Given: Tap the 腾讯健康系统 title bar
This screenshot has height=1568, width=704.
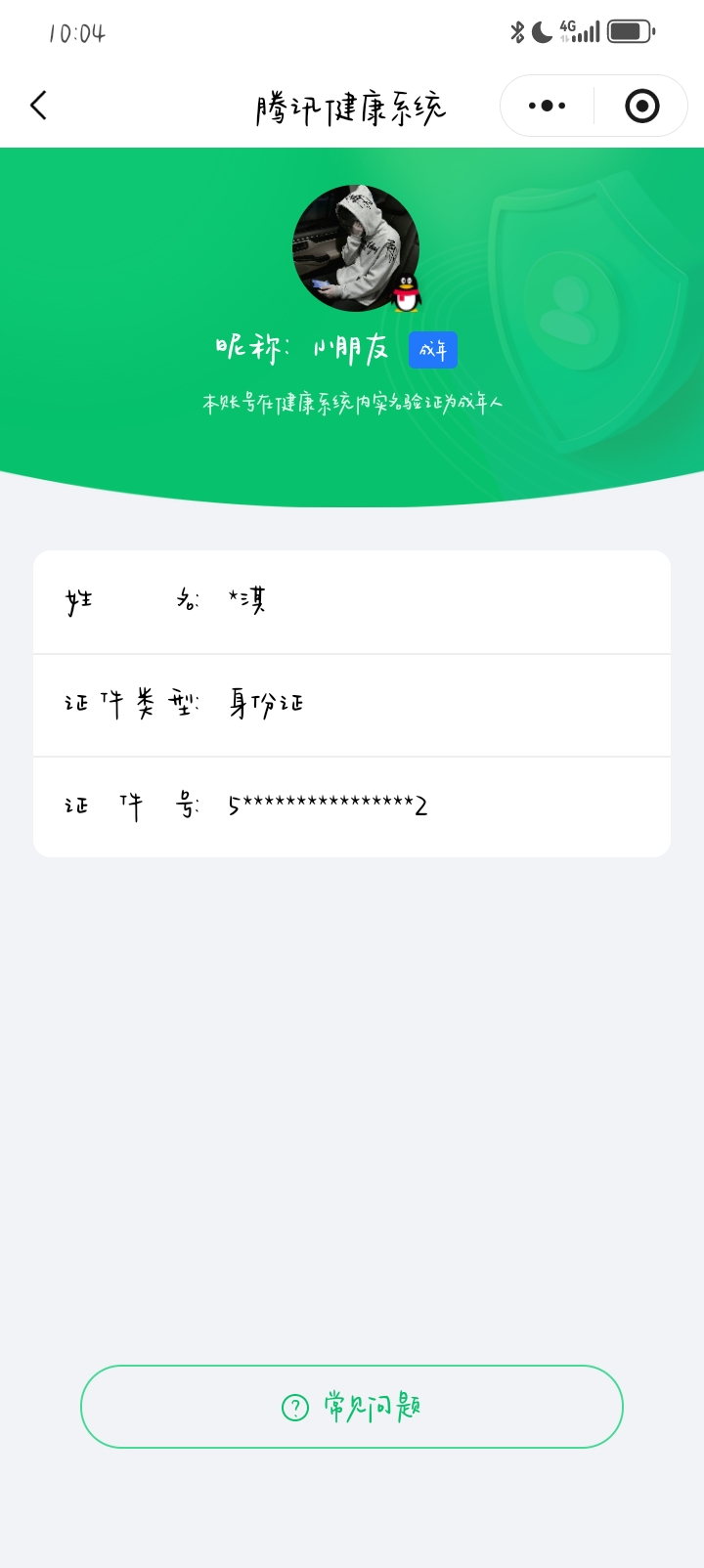Looking at the screenshot, I should (349, 108).
